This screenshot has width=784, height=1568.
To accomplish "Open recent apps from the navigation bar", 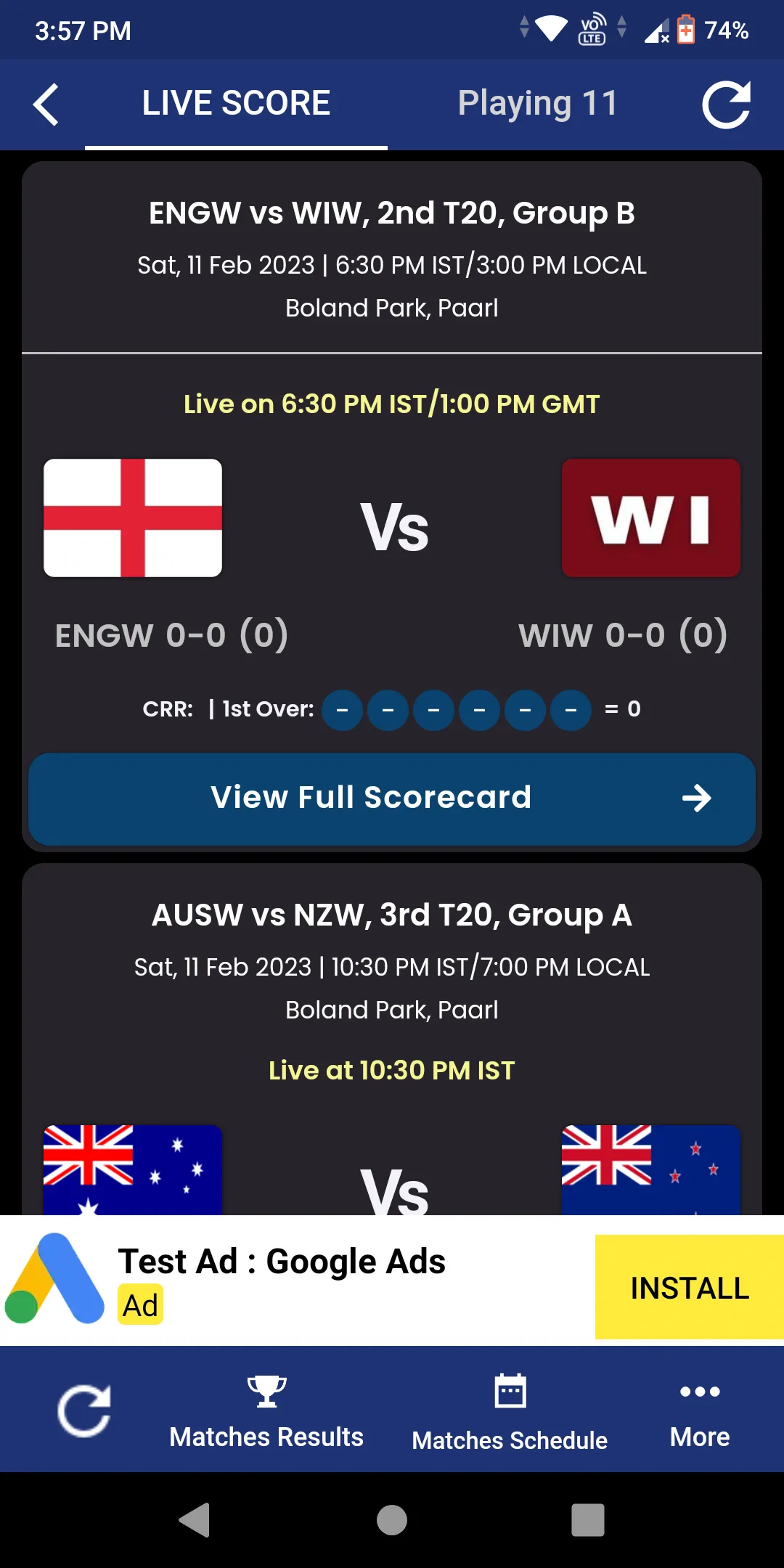I will tap(588, 1520).
